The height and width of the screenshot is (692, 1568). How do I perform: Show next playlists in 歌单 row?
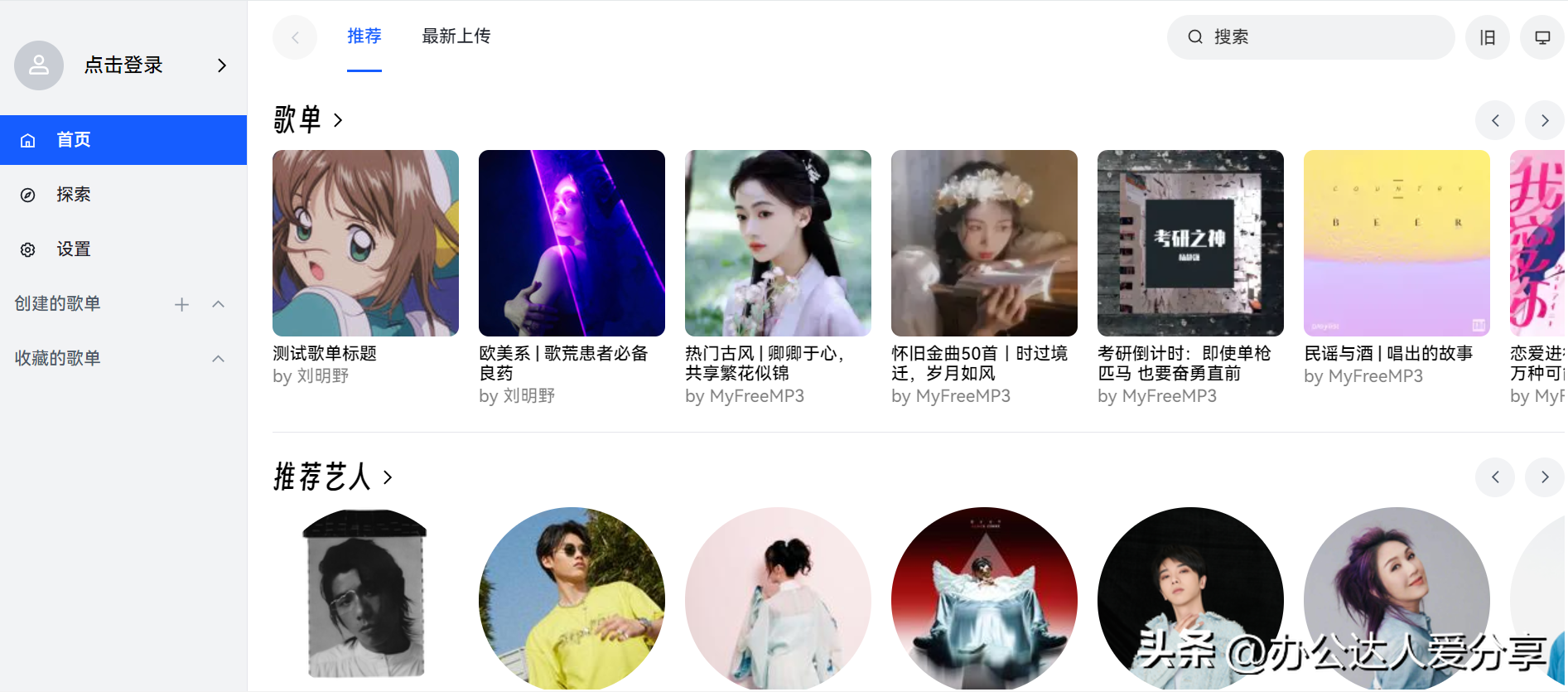point(1544,120)
